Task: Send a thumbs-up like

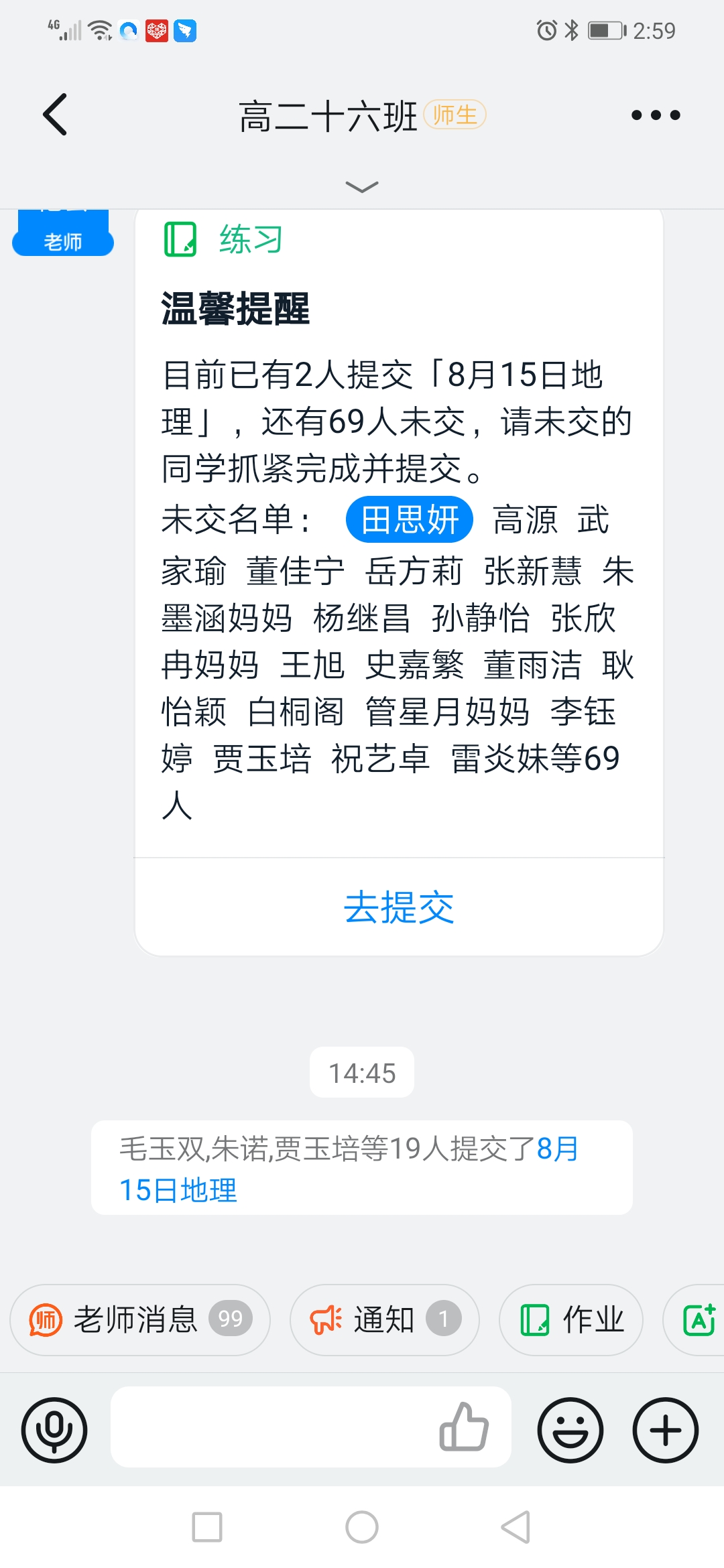Action: click(x=463, y=1427)
